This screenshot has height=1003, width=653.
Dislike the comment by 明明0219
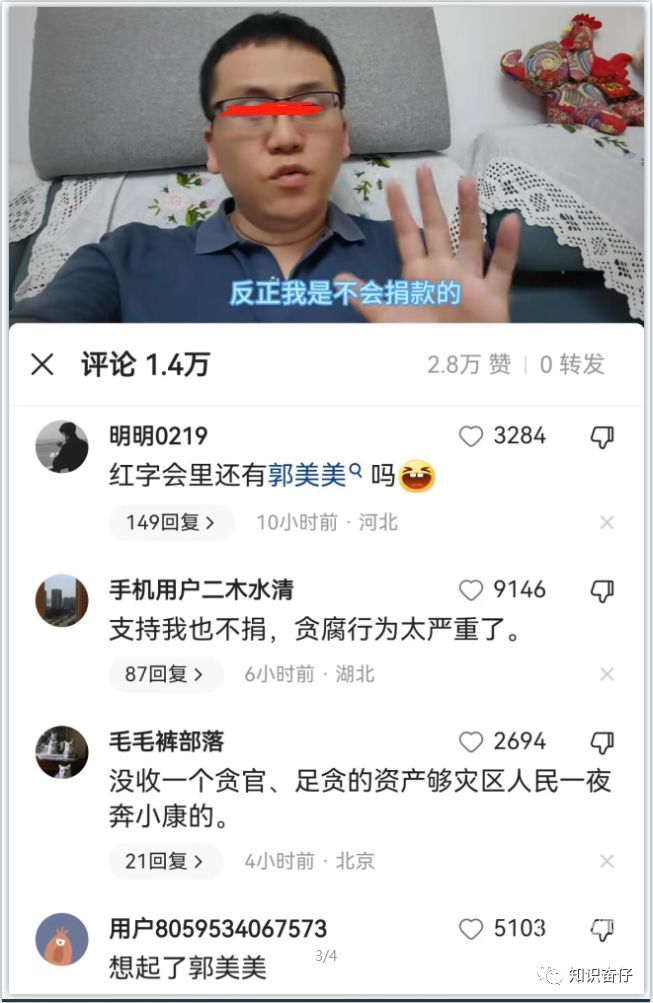[x=602, y=437]
